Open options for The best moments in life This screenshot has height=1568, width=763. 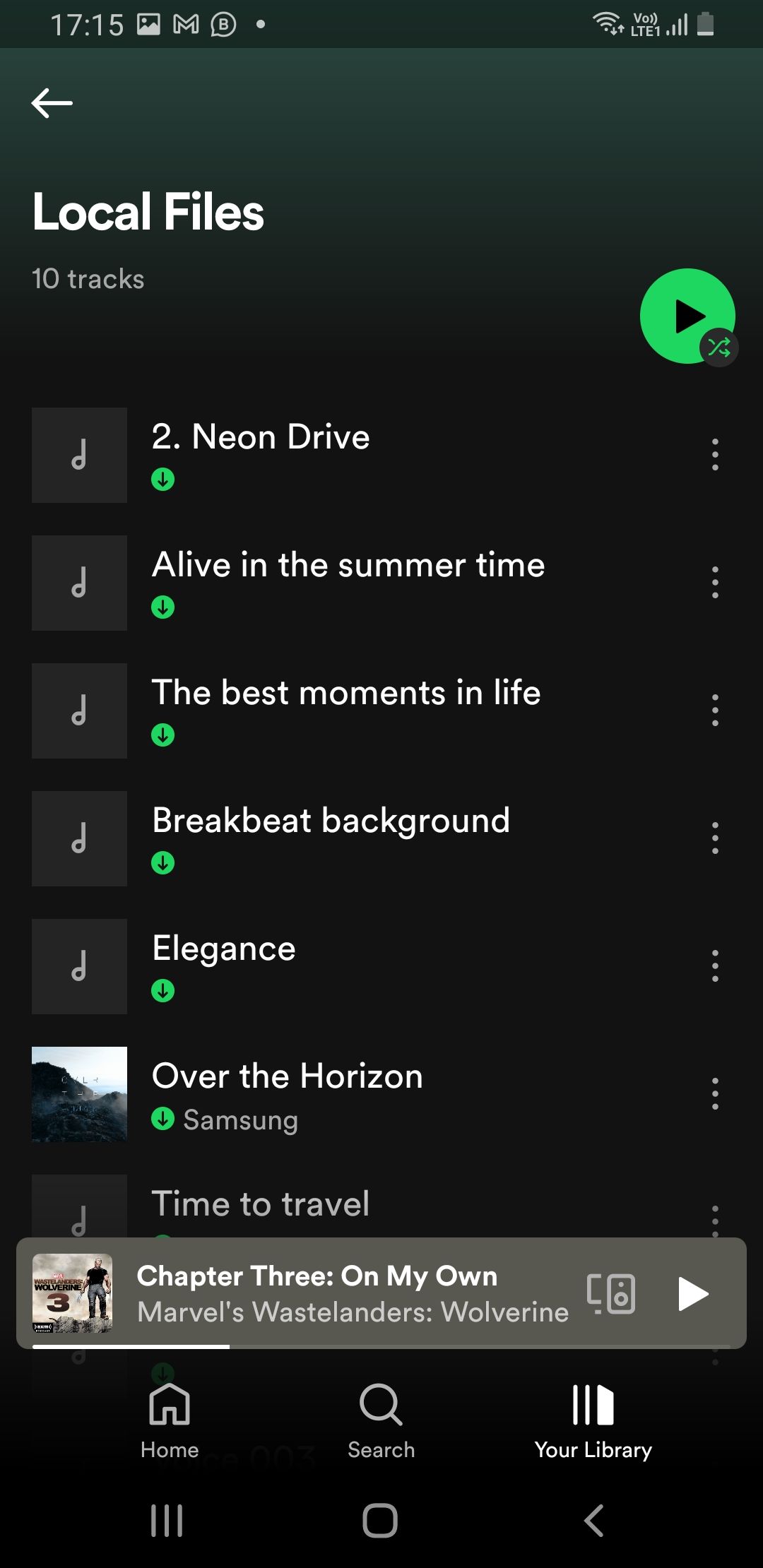pos(715,711)
